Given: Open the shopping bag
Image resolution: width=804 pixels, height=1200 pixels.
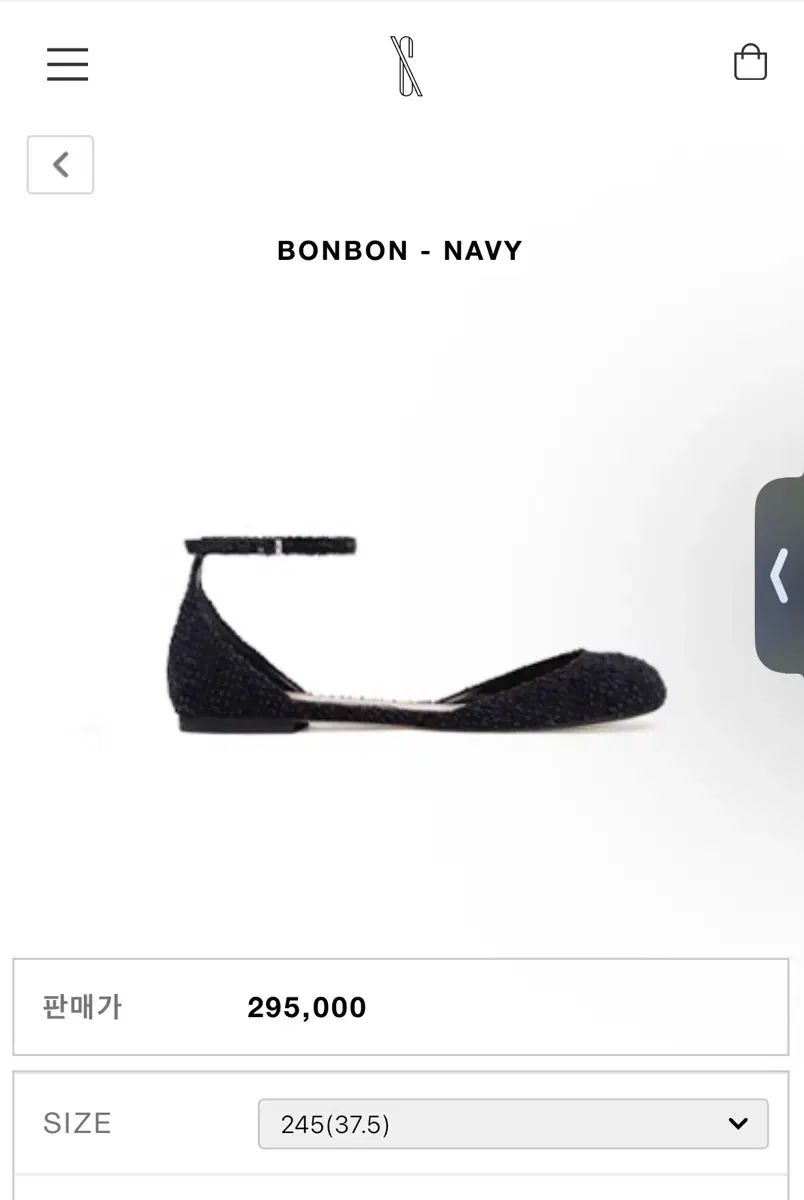Looking at the screenshot, I should pos(750,62).
